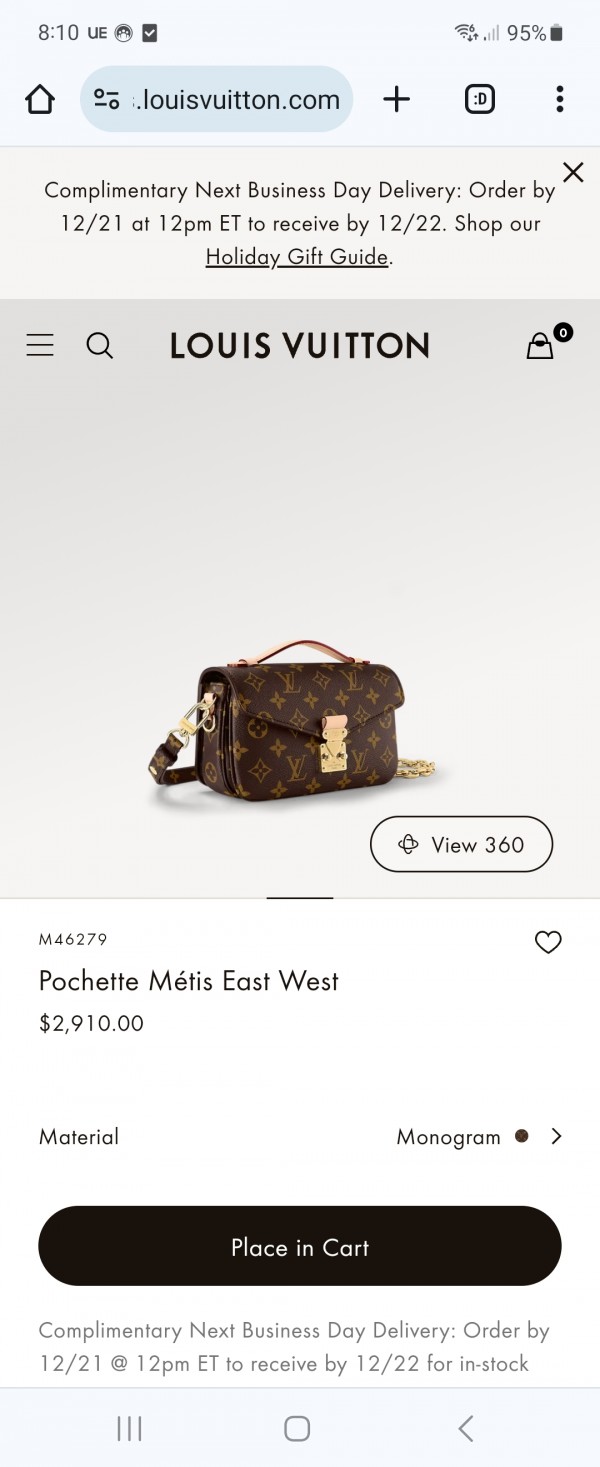This screenshot has width=600, height=1467.
Task: Open a new browser tab
Action: pos(397,99)
